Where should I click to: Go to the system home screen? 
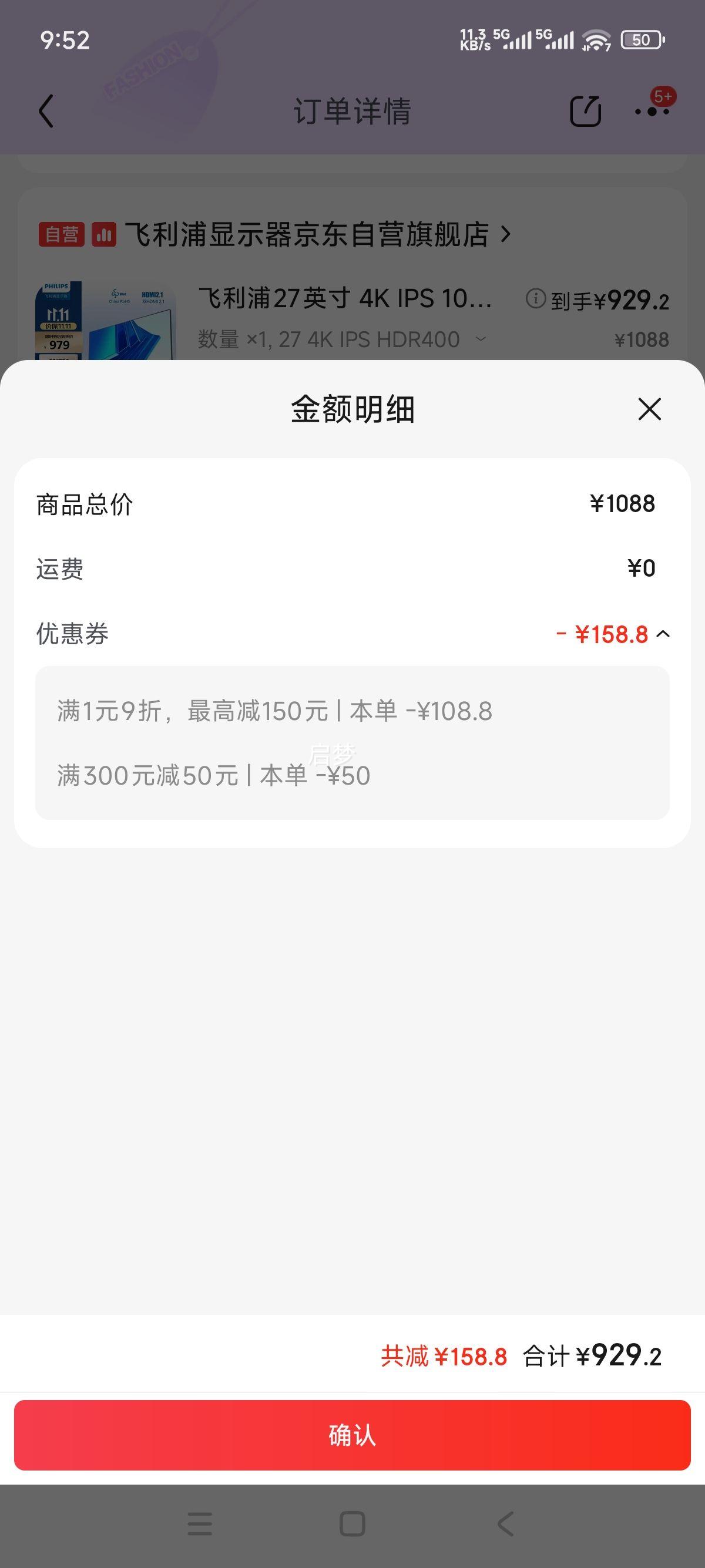tap(352, 1523)
